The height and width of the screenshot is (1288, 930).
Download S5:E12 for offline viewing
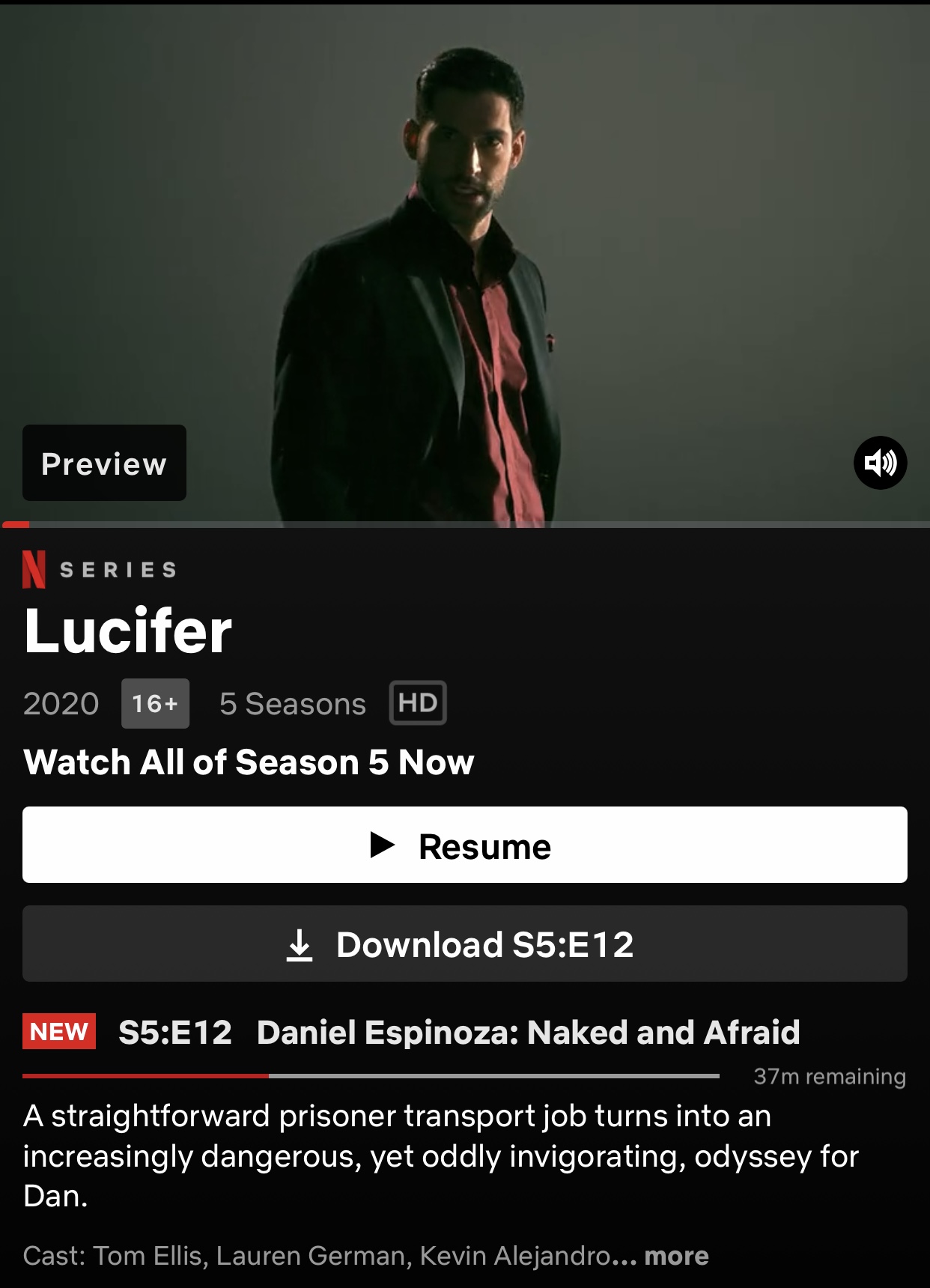465,944
